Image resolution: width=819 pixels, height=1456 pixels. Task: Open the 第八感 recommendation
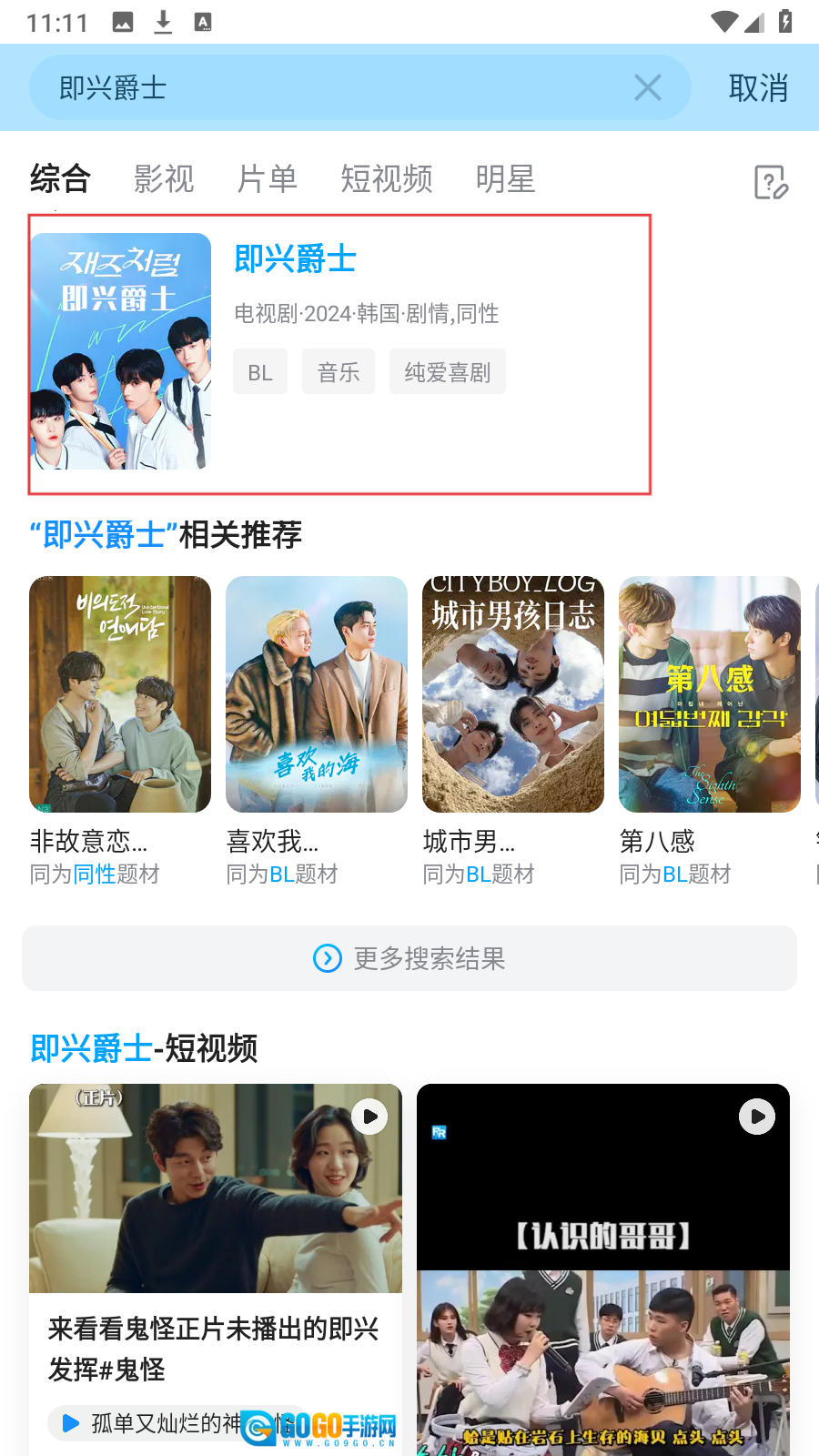(710, 694)
